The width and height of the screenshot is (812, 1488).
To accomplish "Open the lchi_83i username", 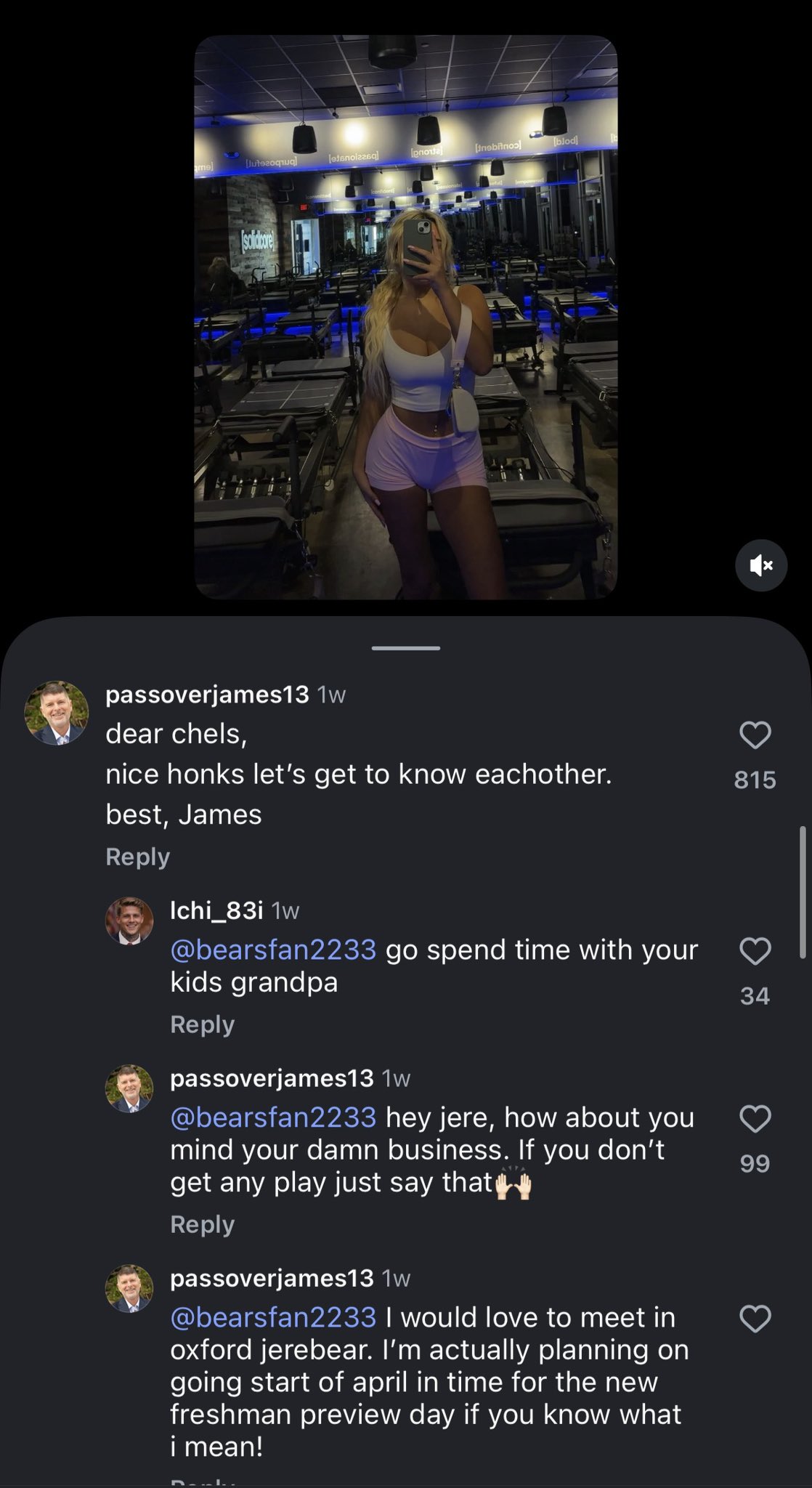I will 216,910.
